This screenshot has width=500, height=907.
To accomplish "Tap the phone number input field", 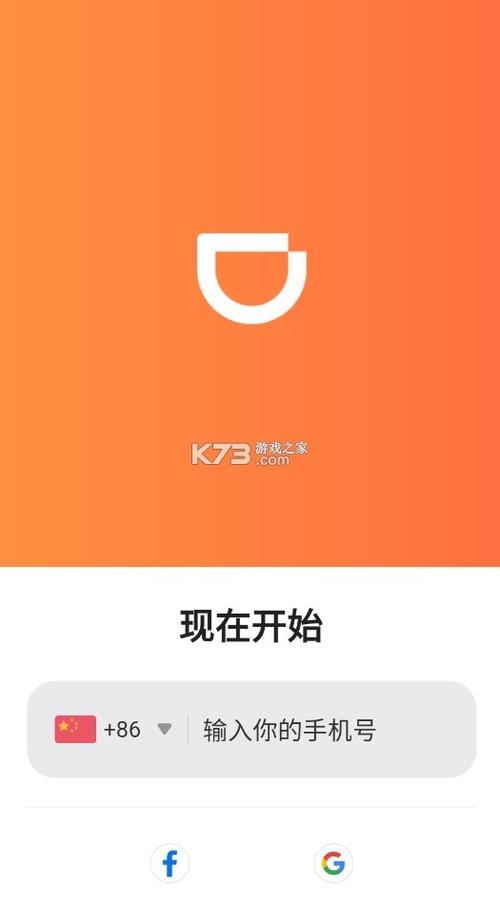I will [x=330, y=729].
